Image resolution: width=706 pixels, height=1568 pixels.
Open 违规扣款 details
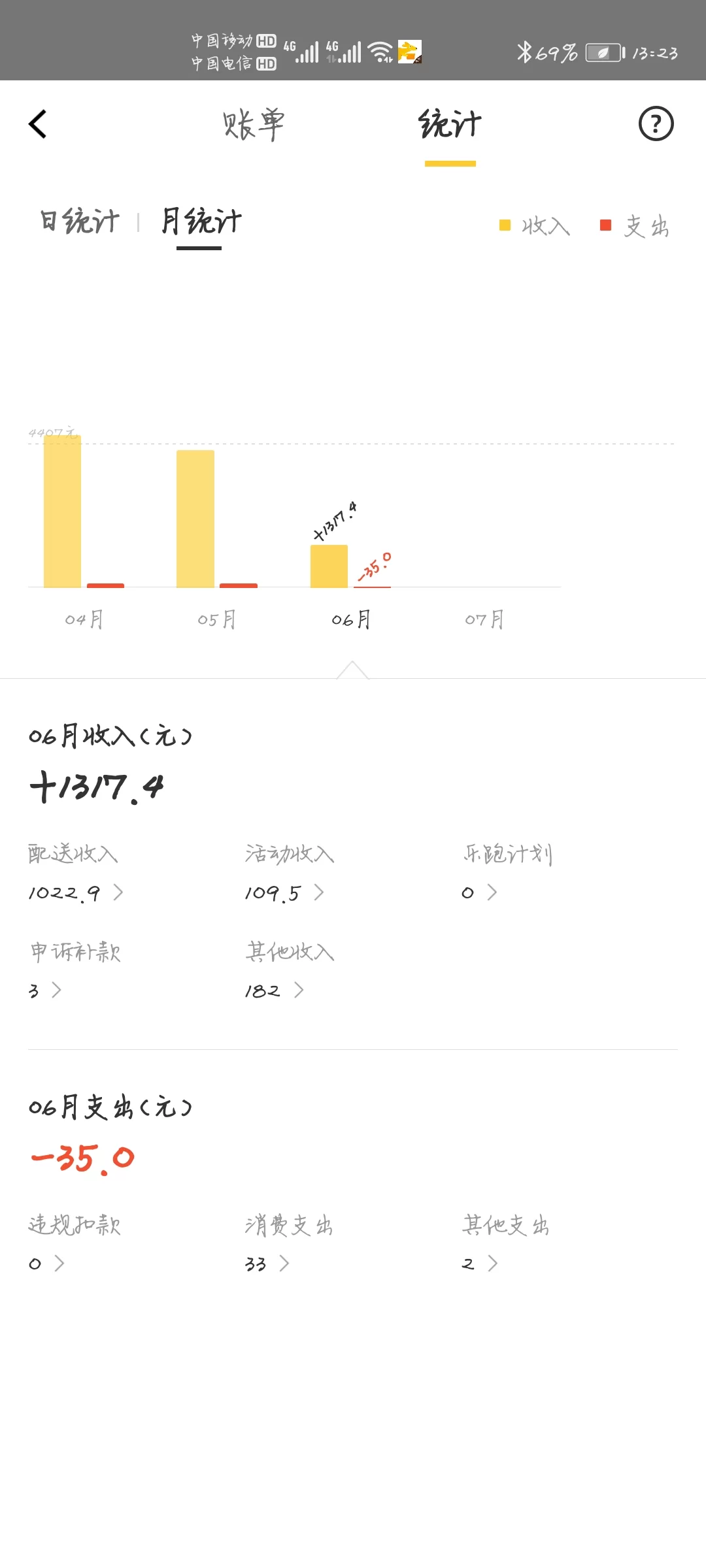47,1264
